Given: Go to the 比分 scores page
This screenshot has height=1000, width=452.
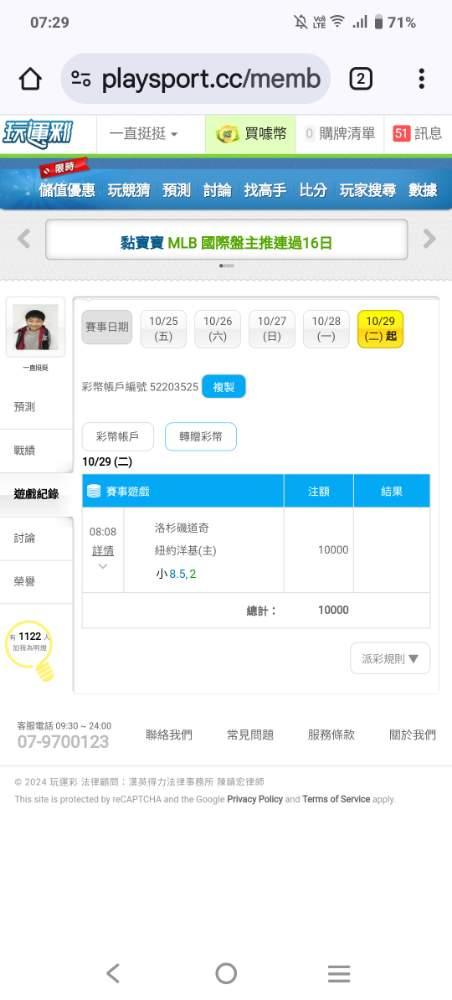Looking at the screenshot, I should coord(313,190).
